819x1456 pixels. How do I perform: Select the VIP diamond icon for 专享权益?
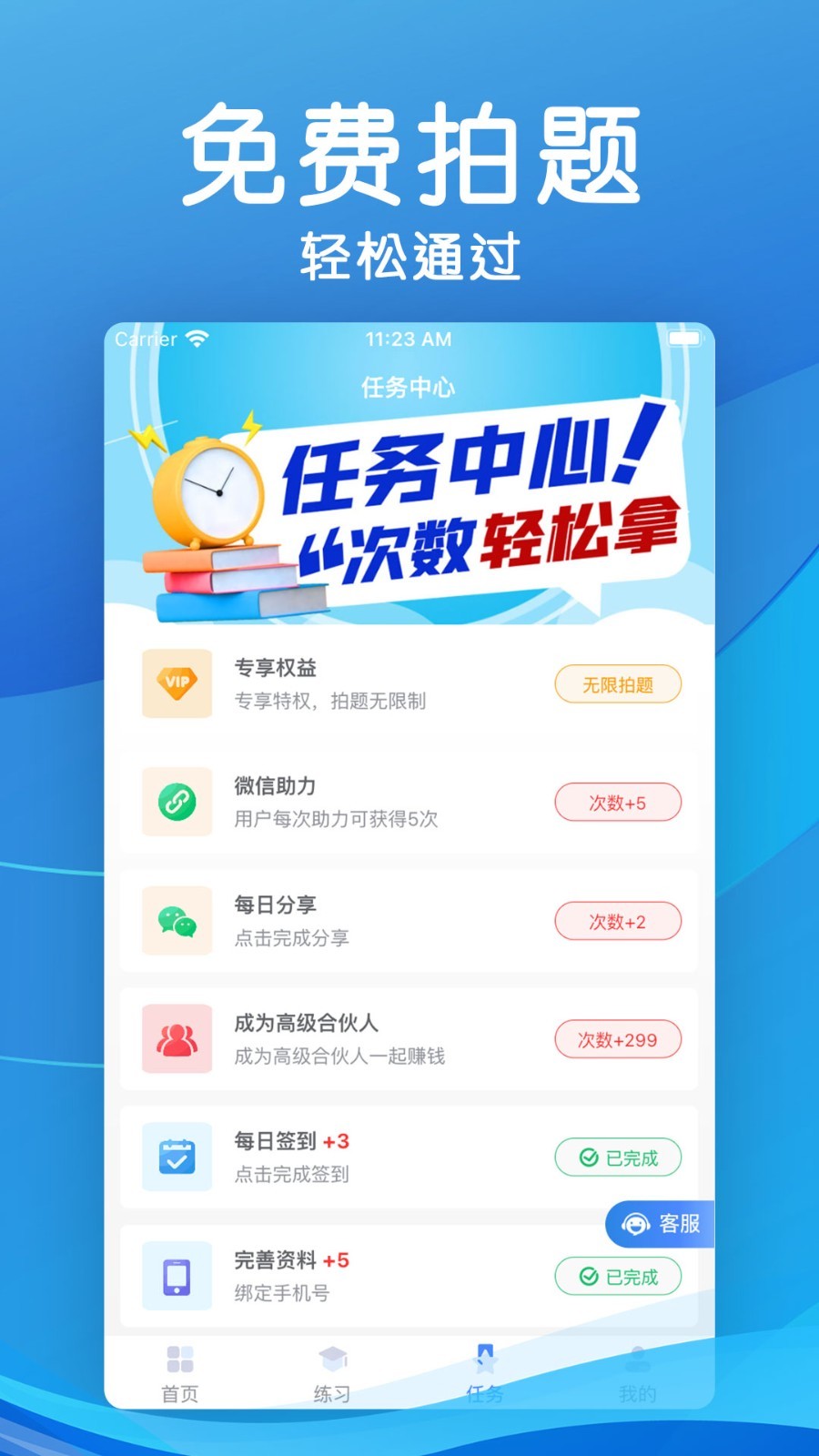coord(177,683)
